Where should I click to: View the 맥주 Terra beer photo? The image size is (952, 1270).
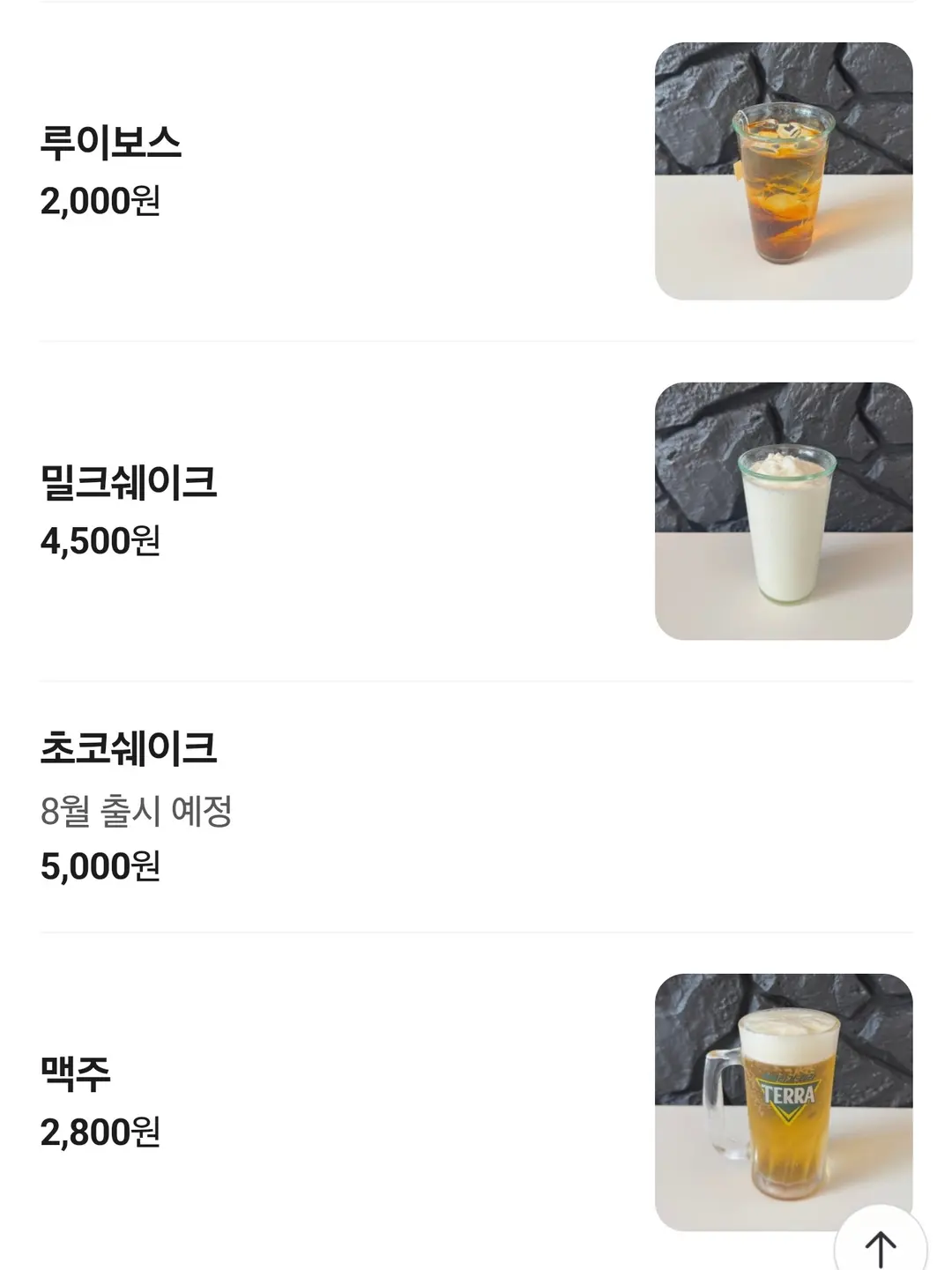coord(784,1103)
